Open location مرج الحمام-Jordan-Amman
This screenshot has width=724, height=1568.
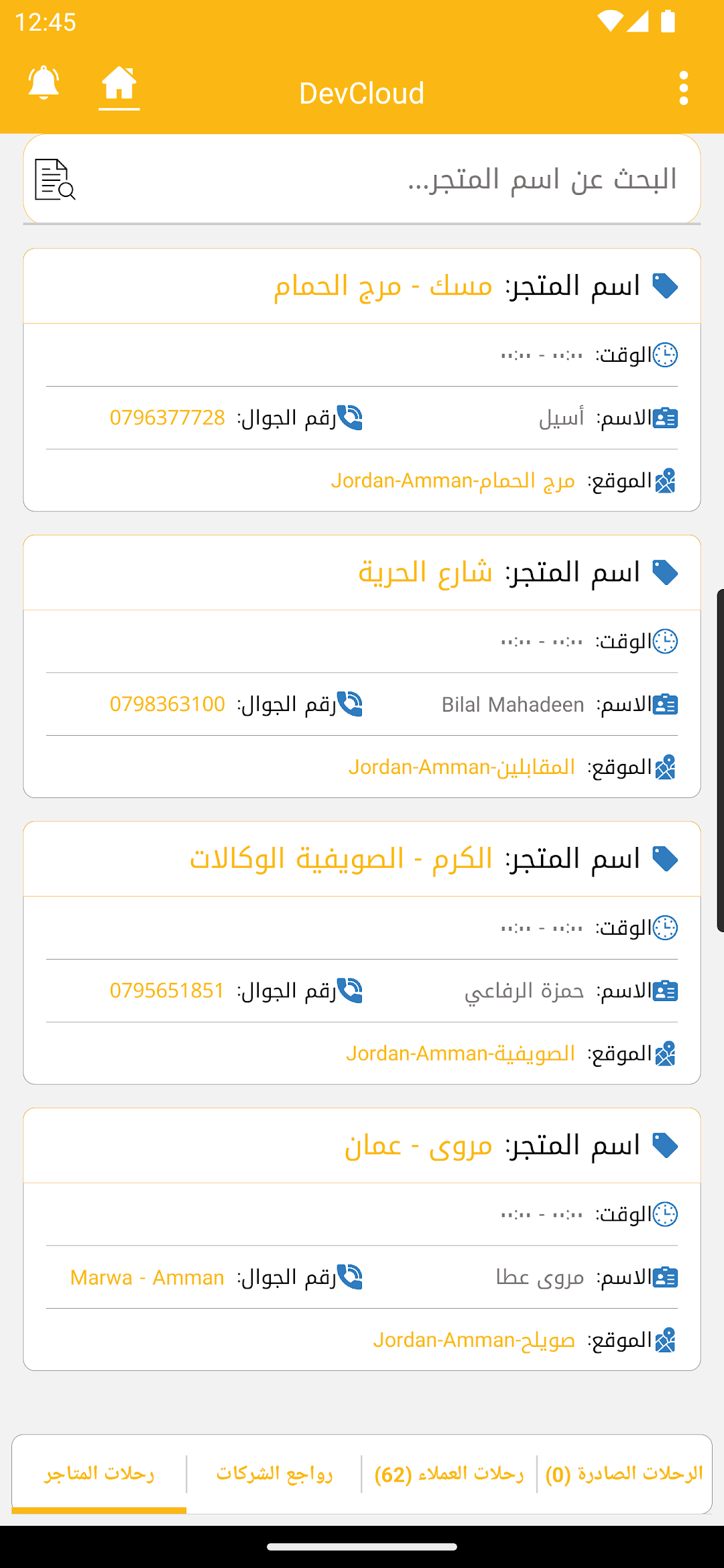click(x=453, y=480)
